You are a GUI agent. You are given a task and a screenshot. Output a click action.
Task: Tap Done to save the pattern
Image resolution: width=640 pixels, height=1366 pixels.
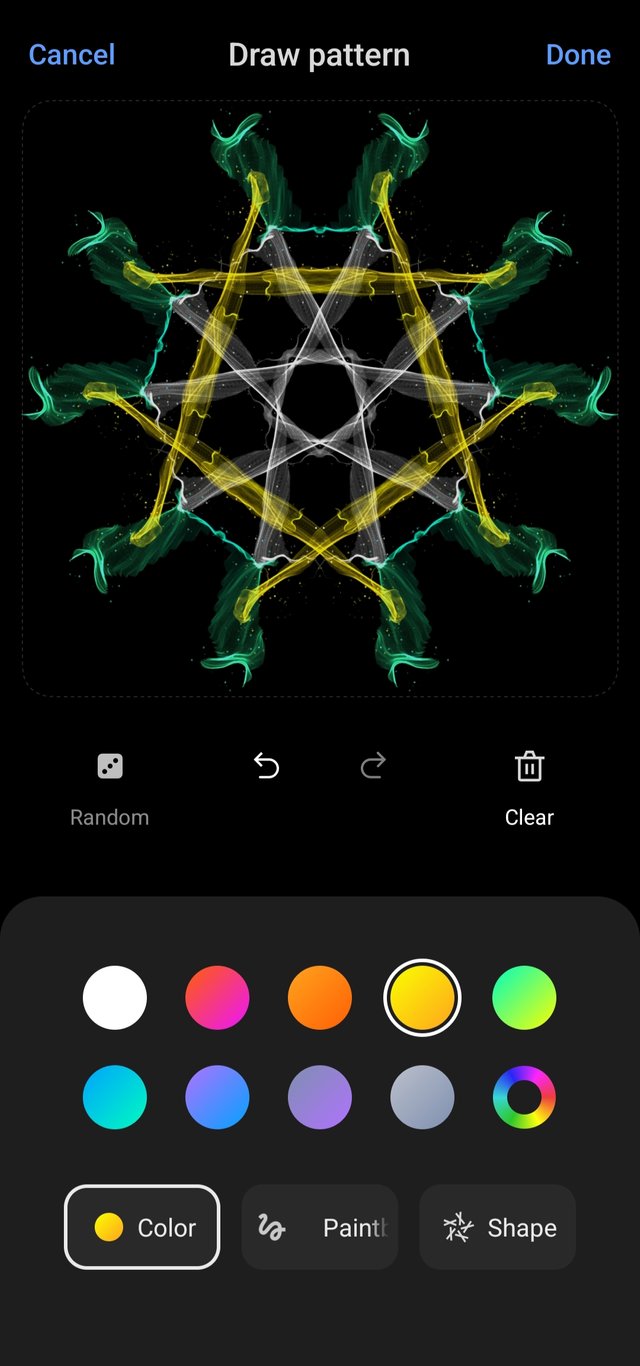(577, 55)
